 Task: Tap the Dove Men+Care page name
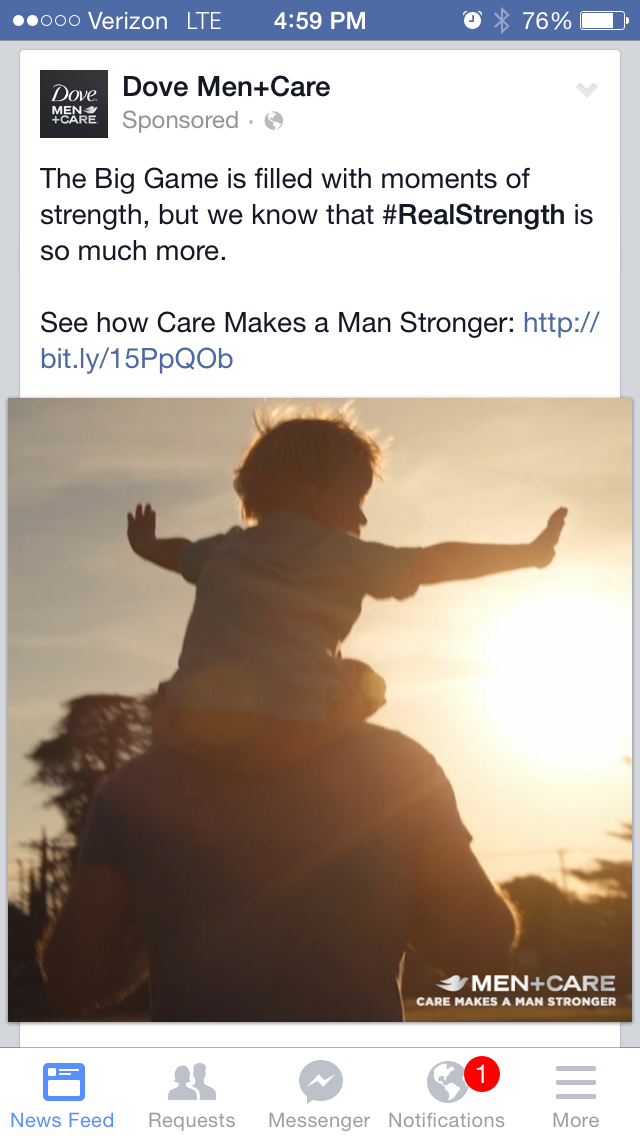click(226, 87)
